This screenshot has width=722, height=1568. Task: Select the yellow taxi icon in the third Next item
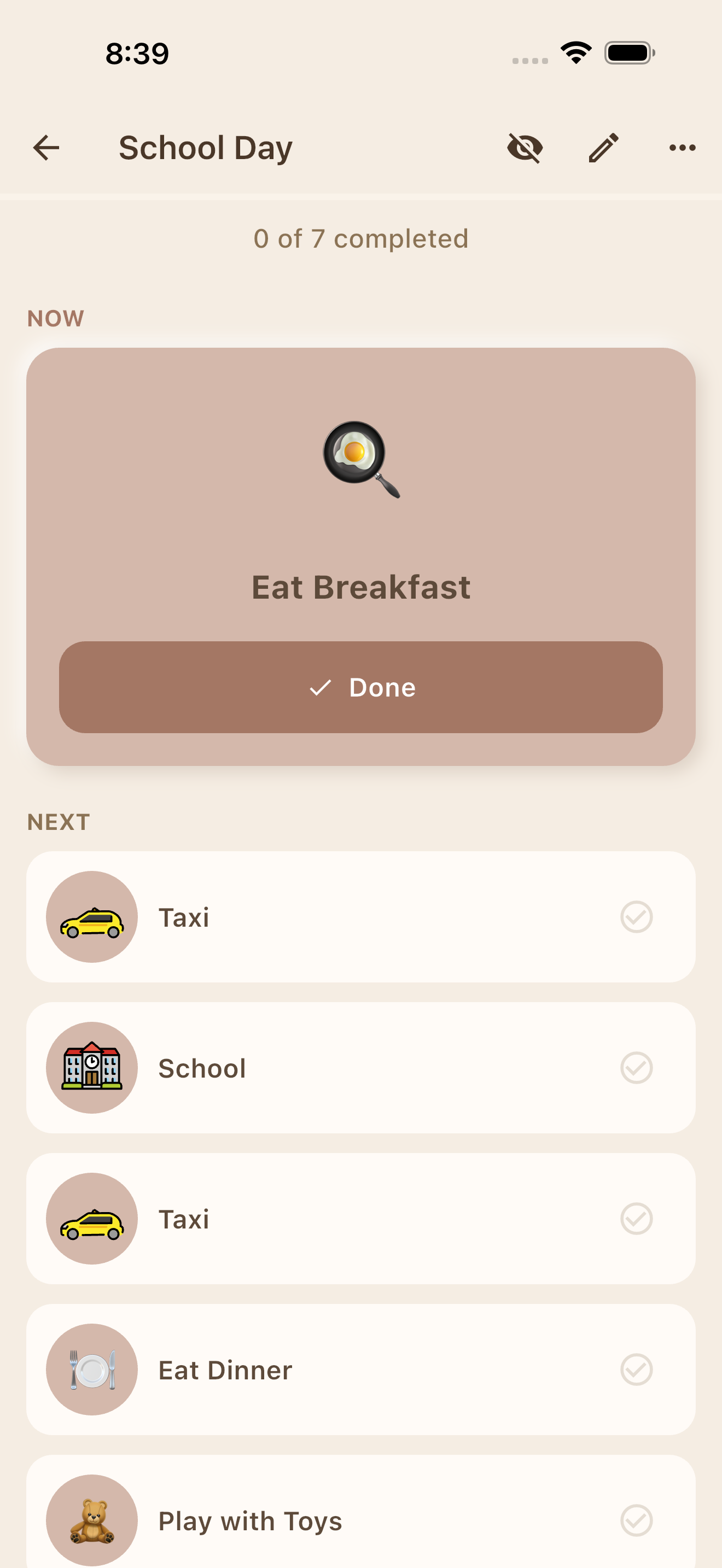click(x=91, y=1219)
